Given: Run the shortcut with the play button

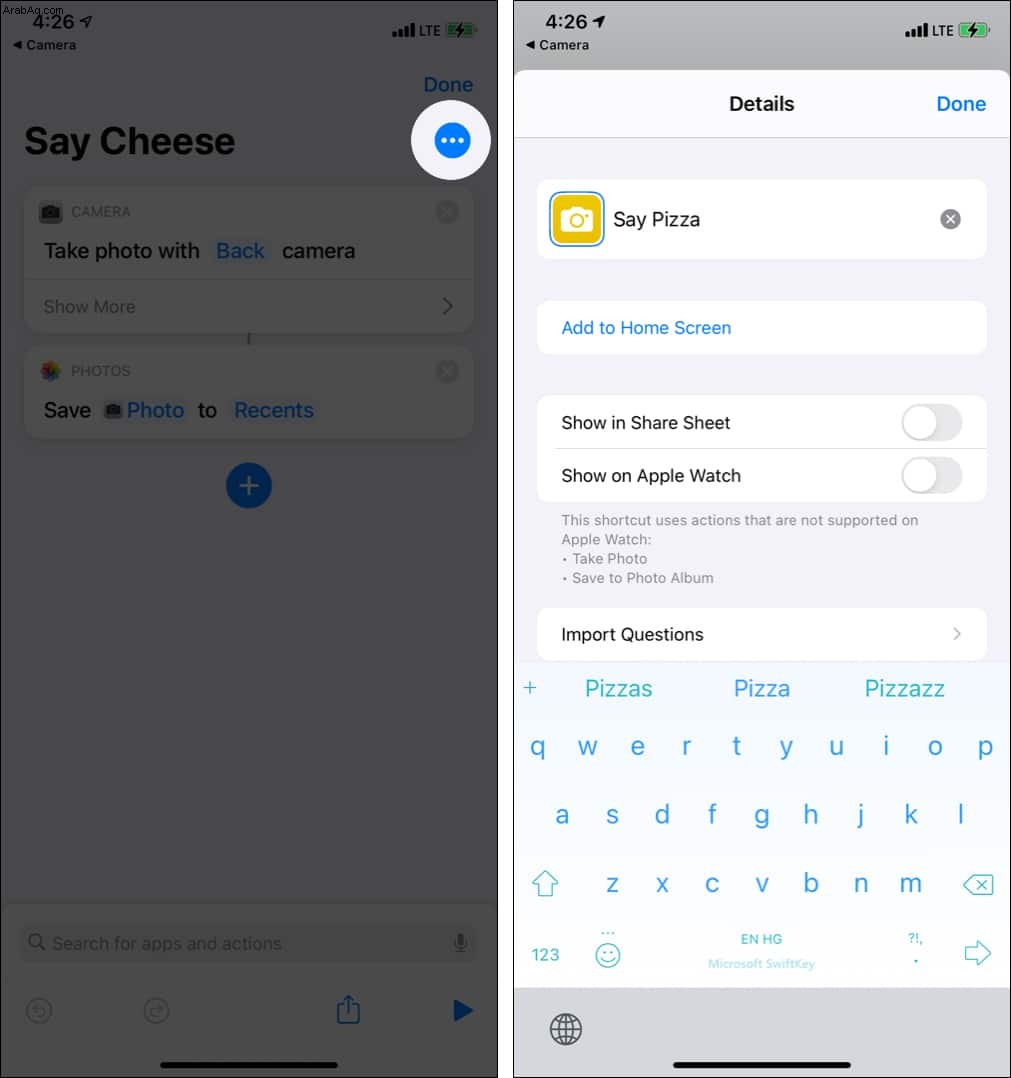Looking at the screenshot, I should click(x=462, y=1011).
